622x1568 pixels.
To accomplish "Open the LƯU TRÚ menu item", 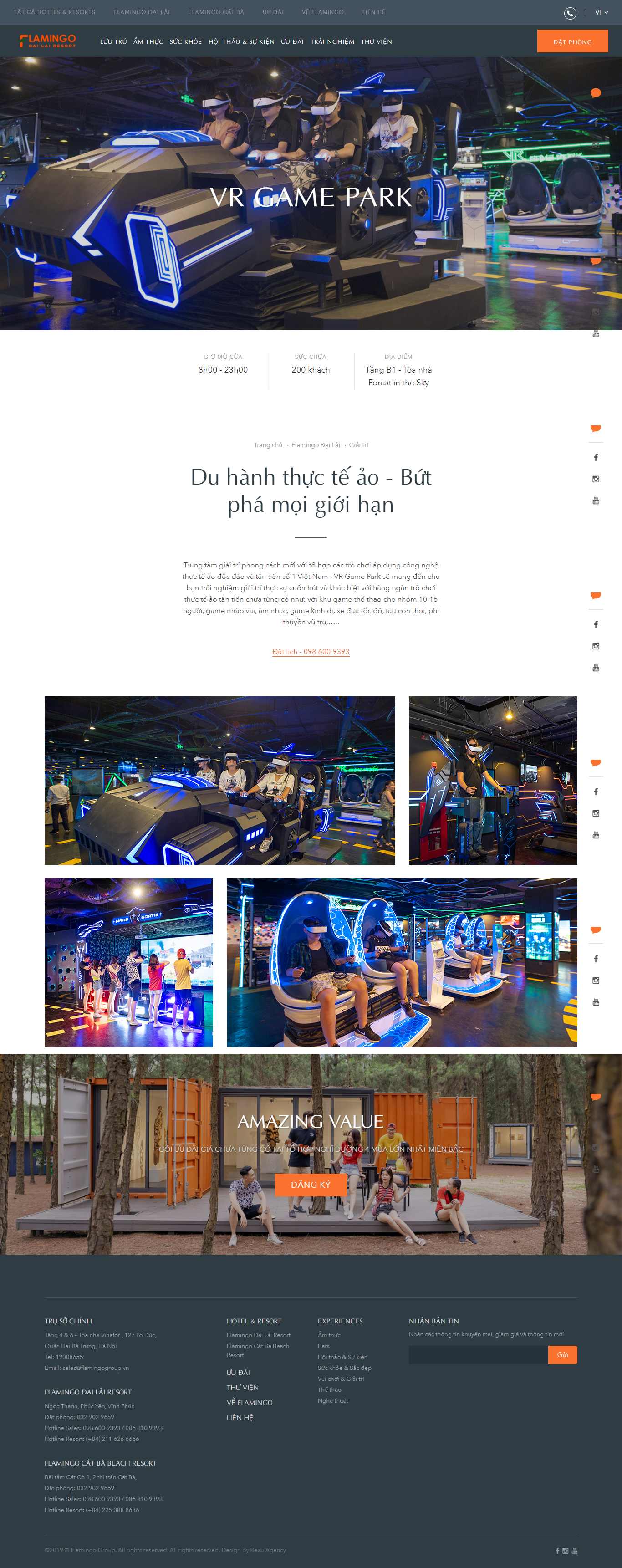I will (113, 41).
